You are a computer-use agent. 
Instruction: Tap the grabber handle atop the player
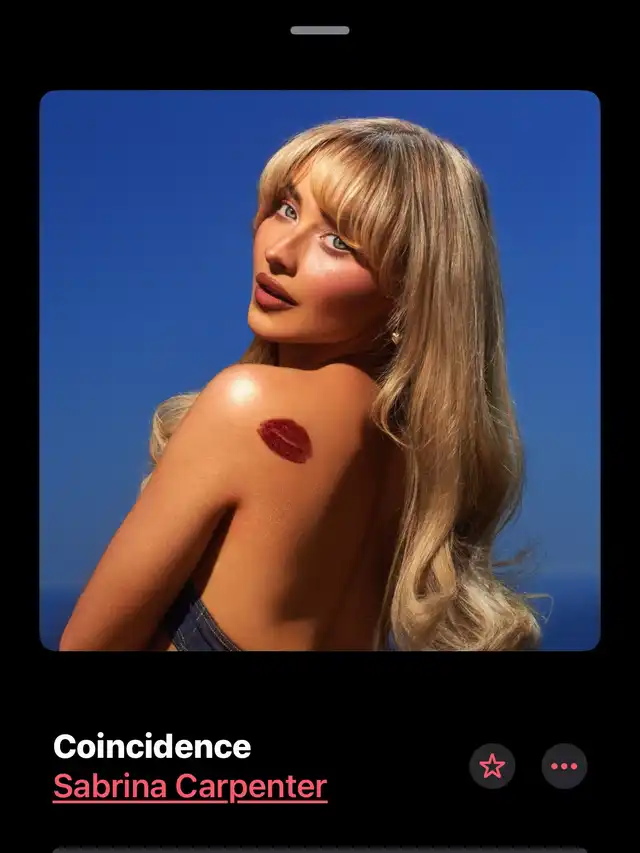320,30
